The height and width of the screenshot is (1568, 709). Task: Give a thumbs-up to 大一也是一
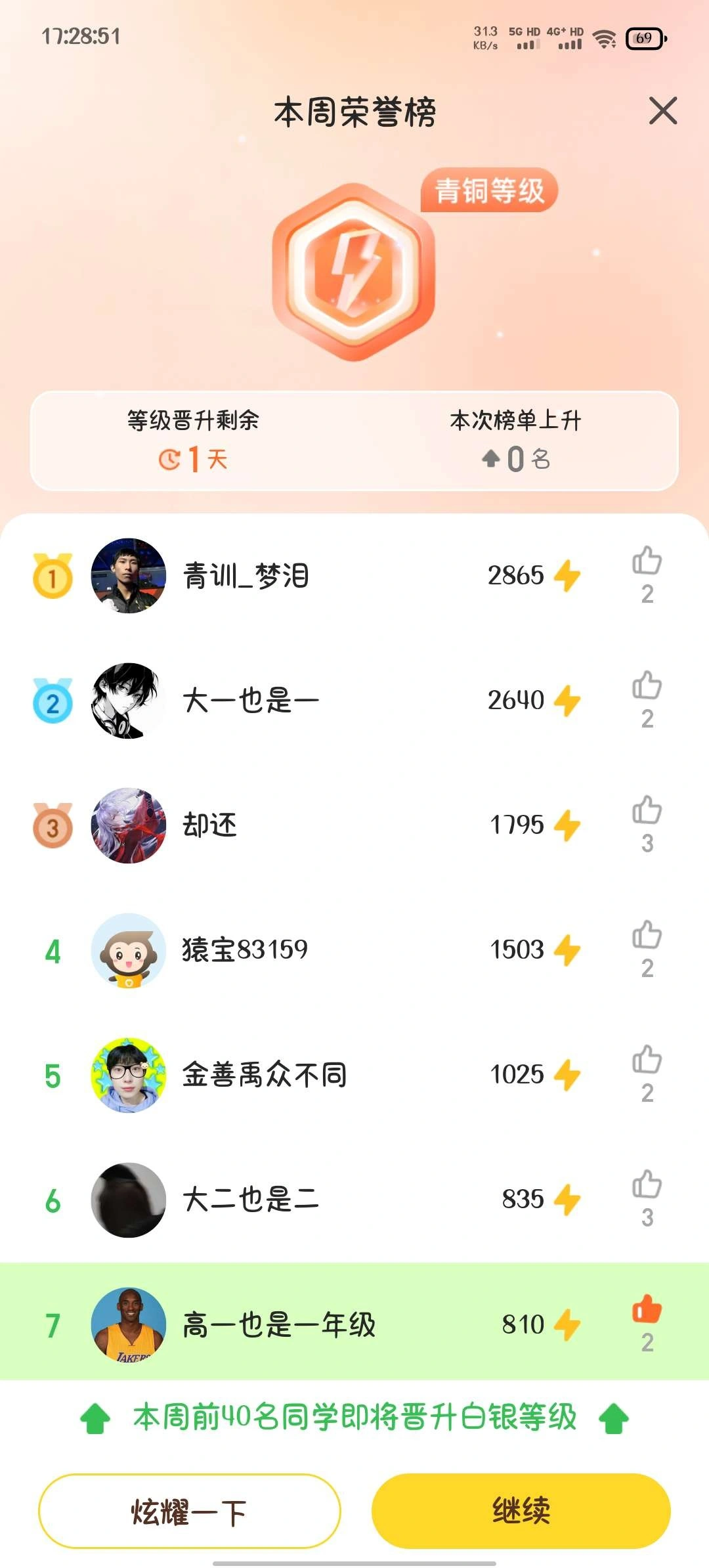pyautogui.click(x=647, y=686)
